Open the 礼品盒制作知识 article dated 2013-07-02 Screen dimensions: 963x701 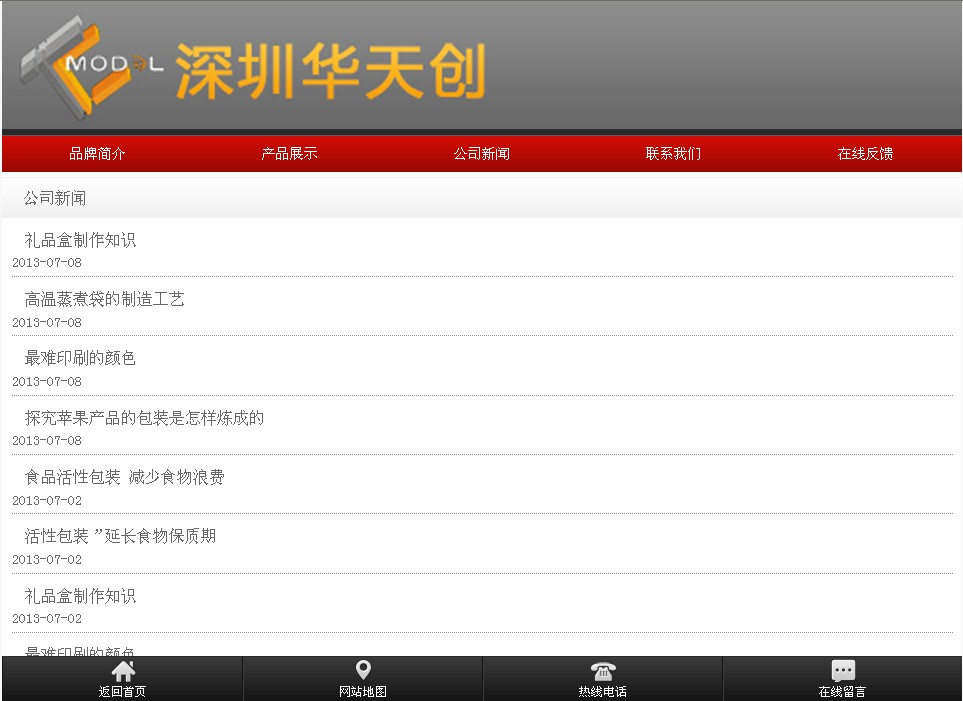[x=80, y=596]
